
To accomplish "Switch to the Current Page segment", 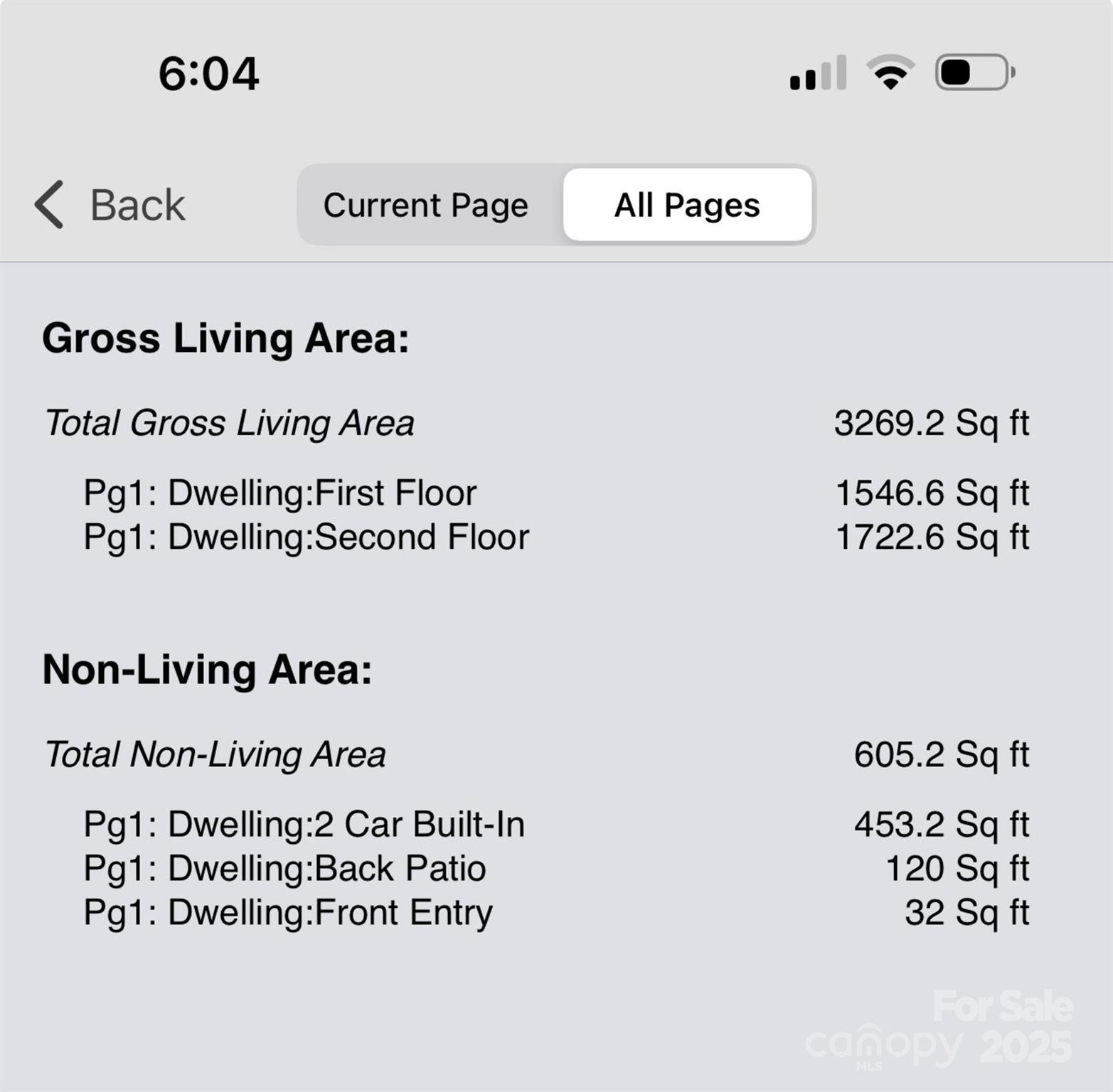I will (426, 205).
